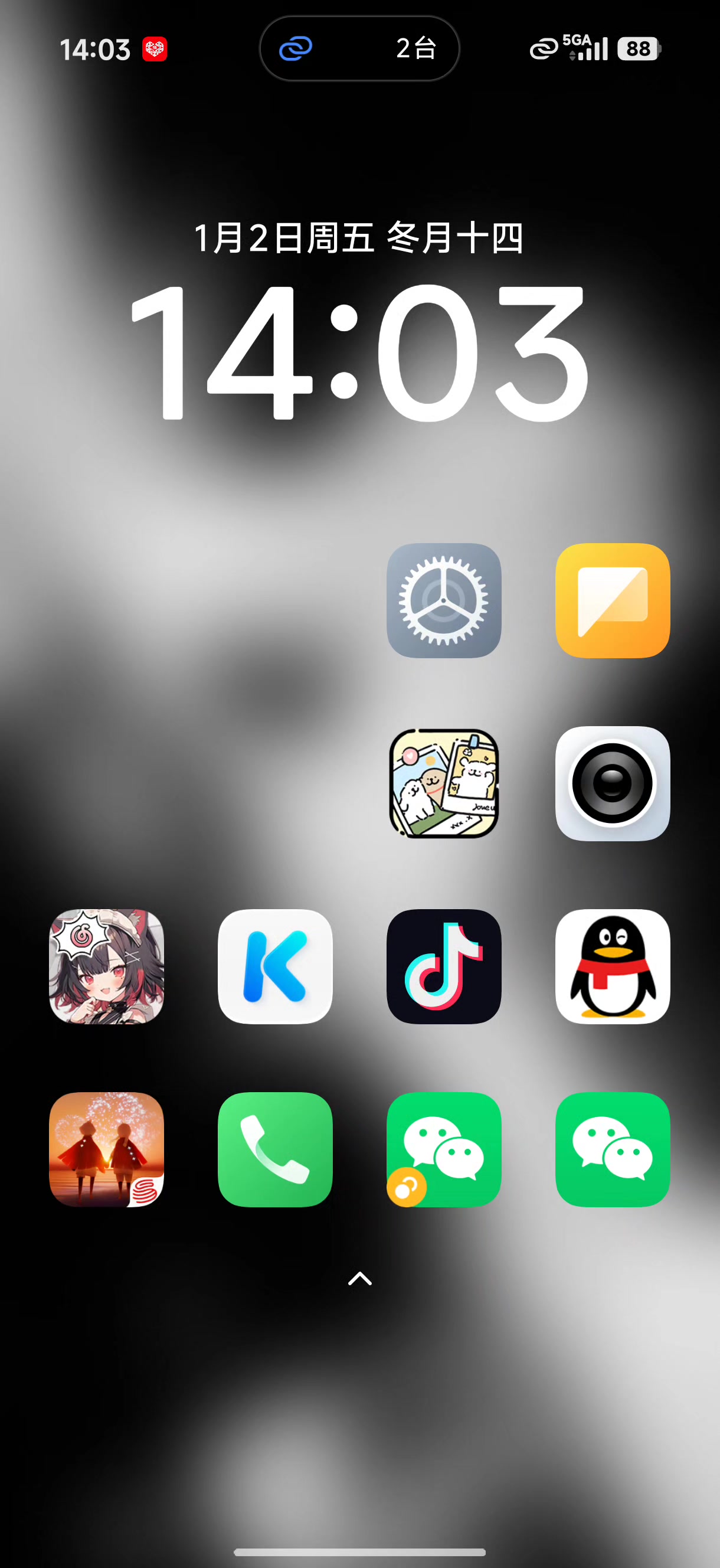
Task: Open the cloned WeChat with the orange badge
Action: (x=444, y=1149)
